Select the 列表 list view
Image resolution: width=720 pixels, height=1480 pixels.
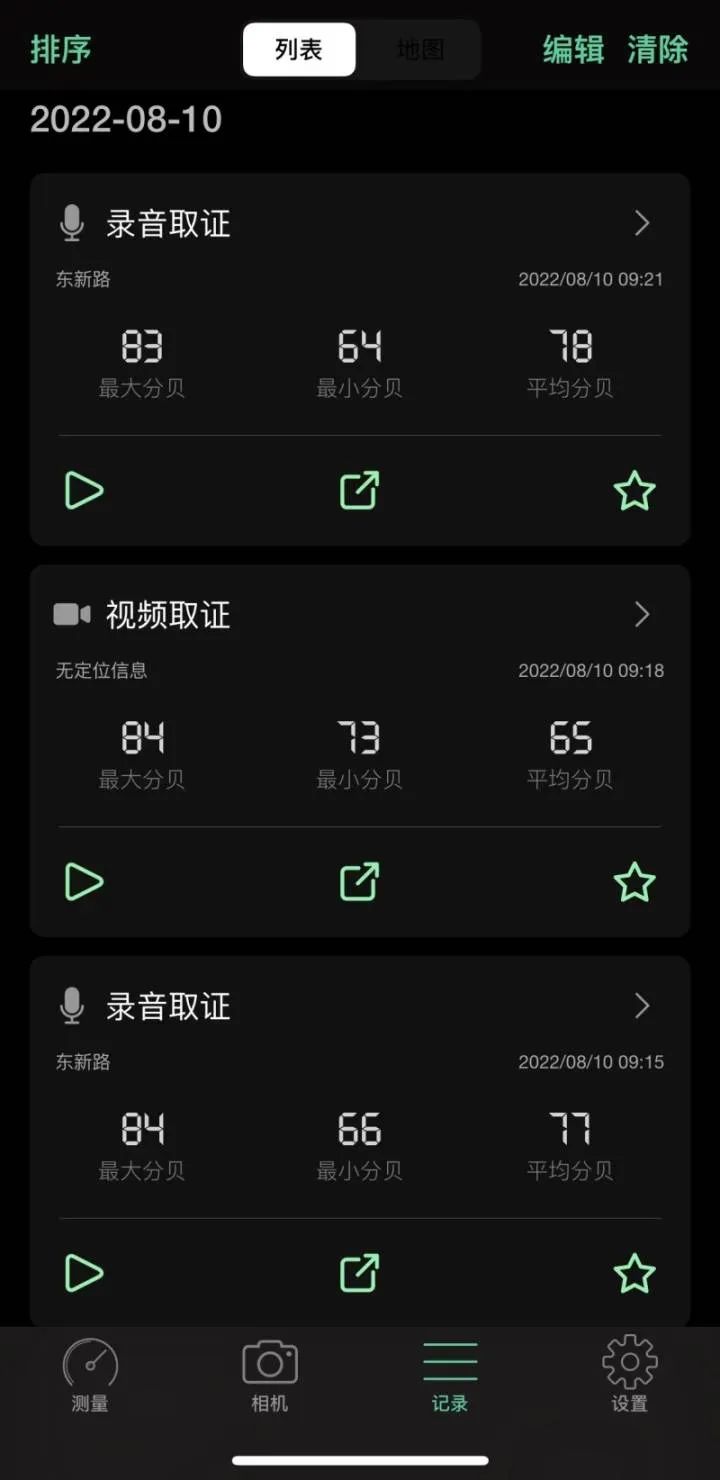[x=299, y=49]
